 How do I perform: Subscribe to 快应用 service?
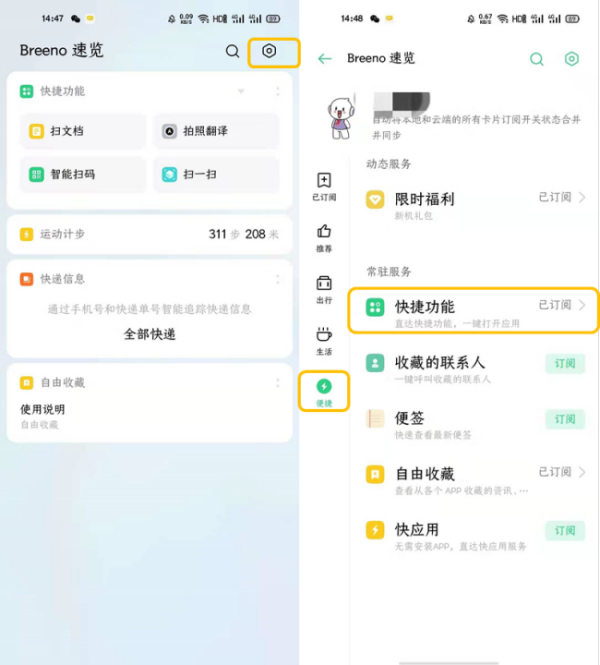pos(565,531)
